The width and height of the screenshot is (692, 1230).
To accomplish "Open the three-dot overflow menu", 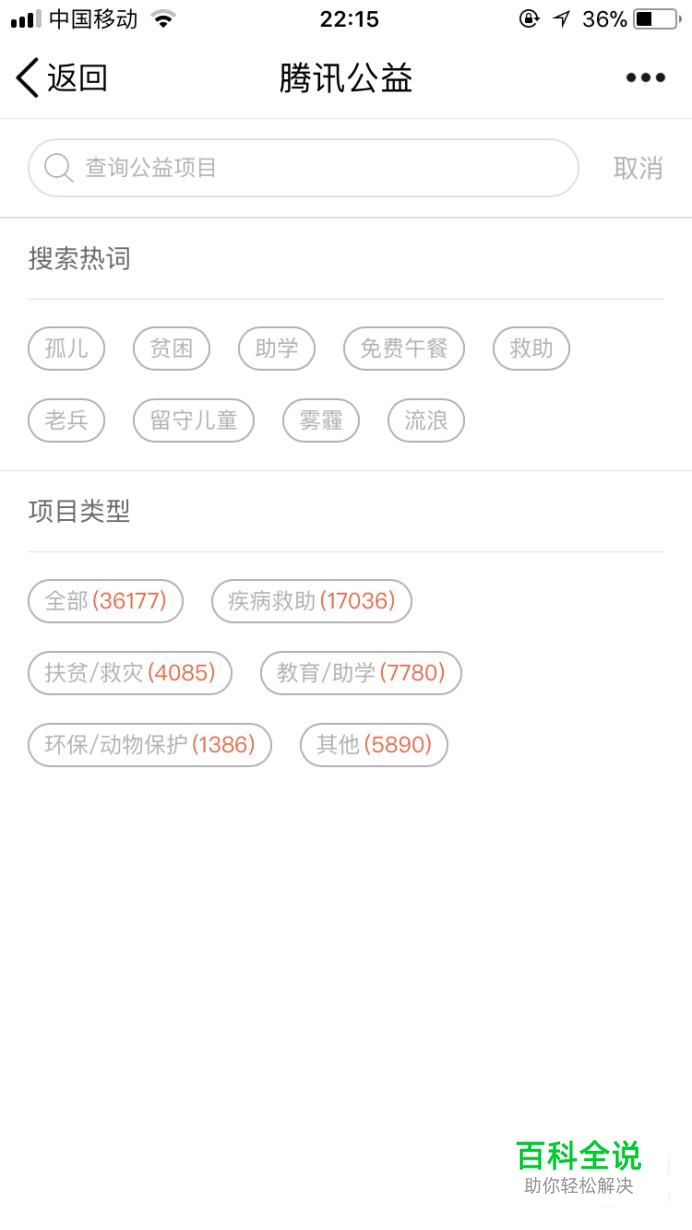I will pyautogui.click(x=646, y=79).
